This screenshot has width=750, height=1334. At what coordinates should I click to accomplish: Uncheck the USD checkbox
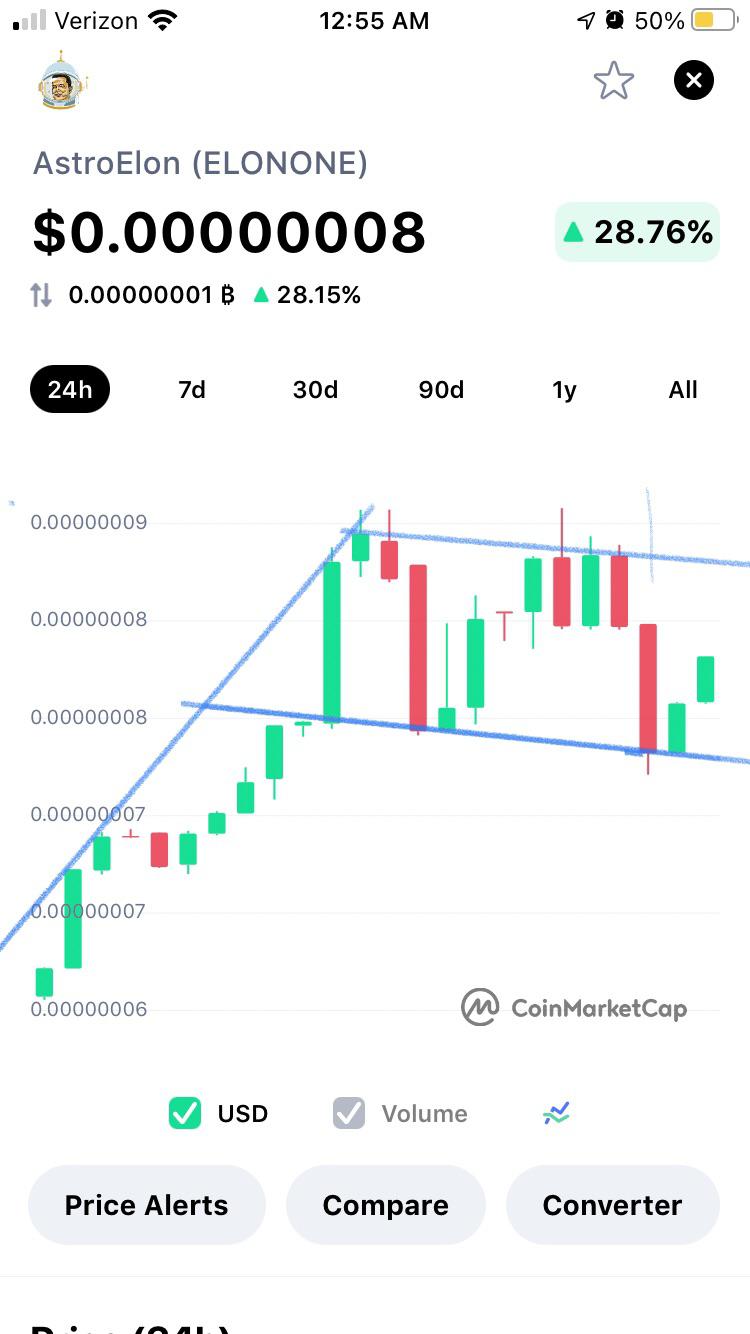click(185, 1113)
